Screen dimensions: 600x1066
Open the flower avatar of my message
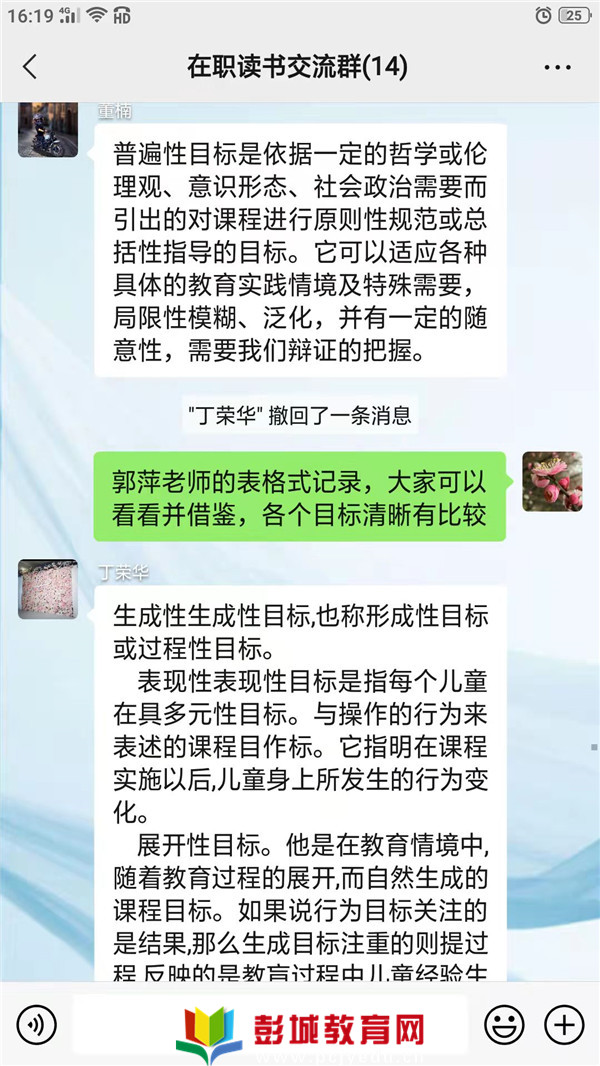point(552,481)
